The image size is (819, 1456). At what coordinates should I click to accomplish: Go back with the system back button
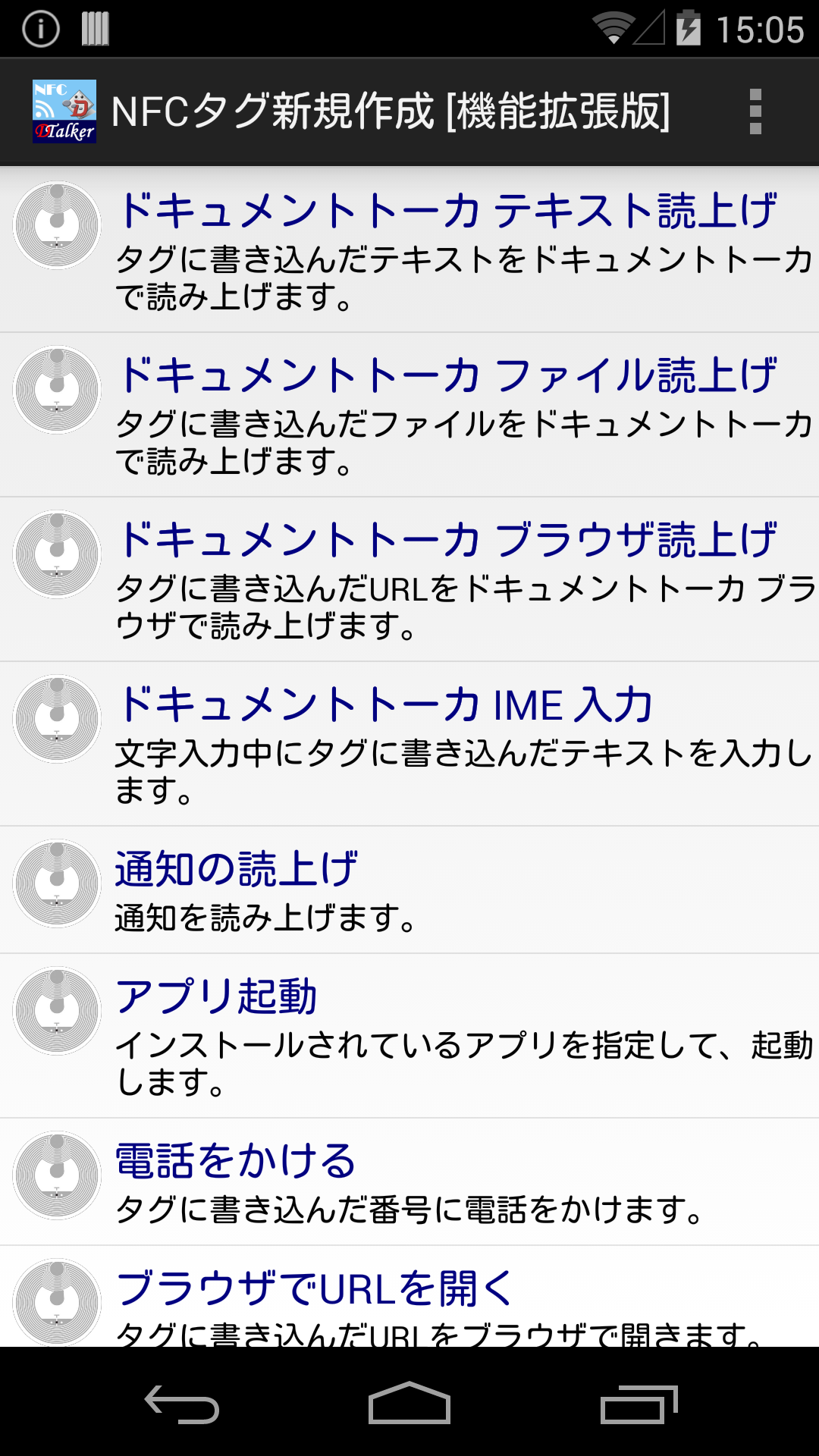click(182, 1404)
